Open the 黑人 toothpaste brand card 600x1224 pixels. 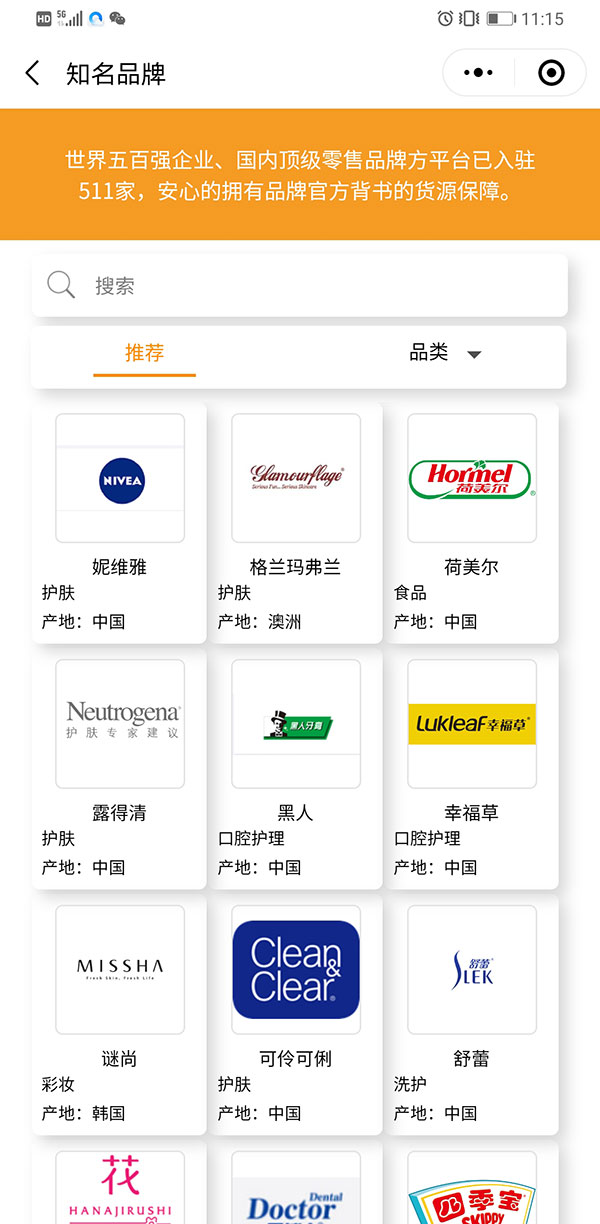click(296, 768)
